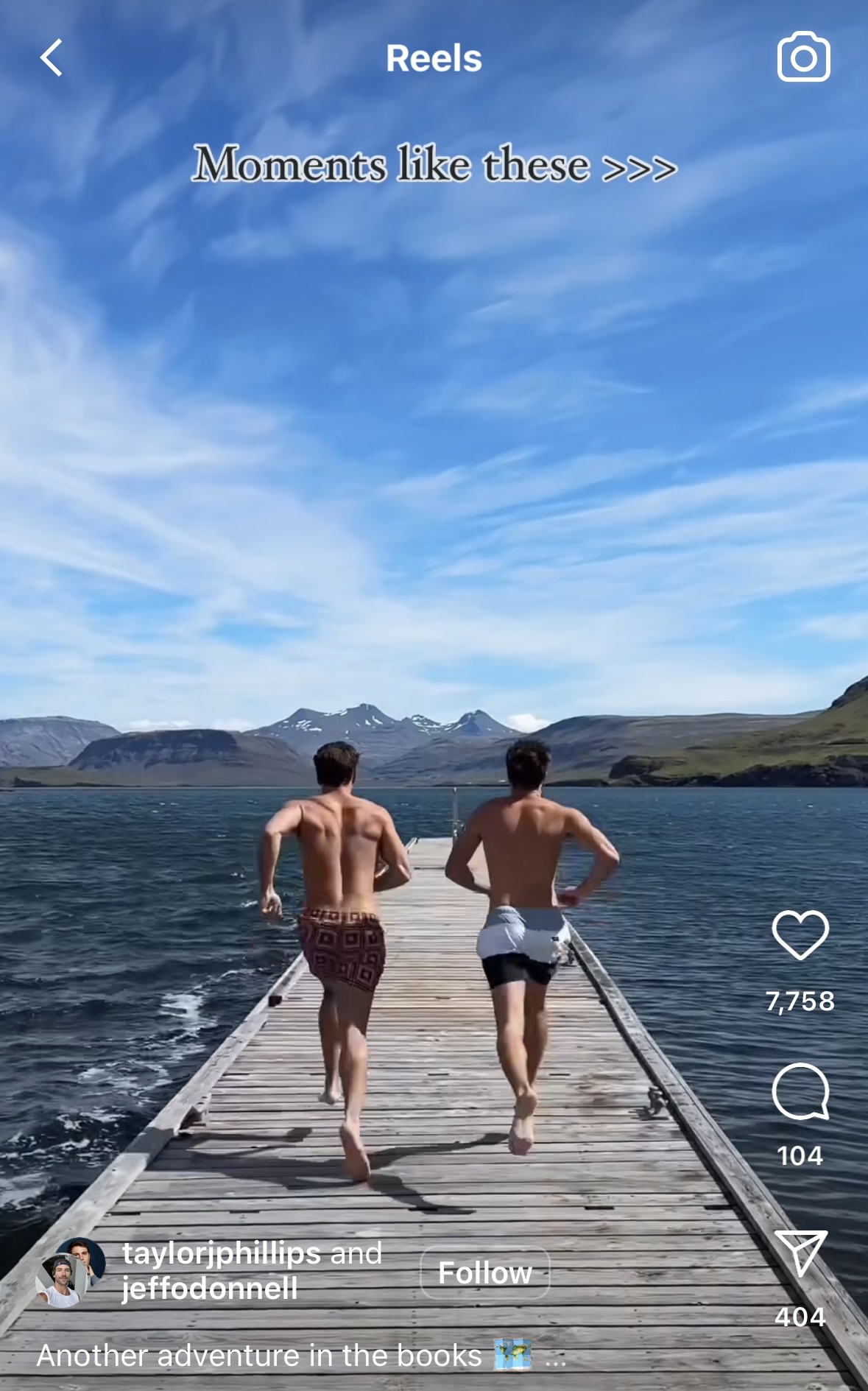Open jeffodonnell profile from username
The image size is (868, 1391).
(210, 1288)
